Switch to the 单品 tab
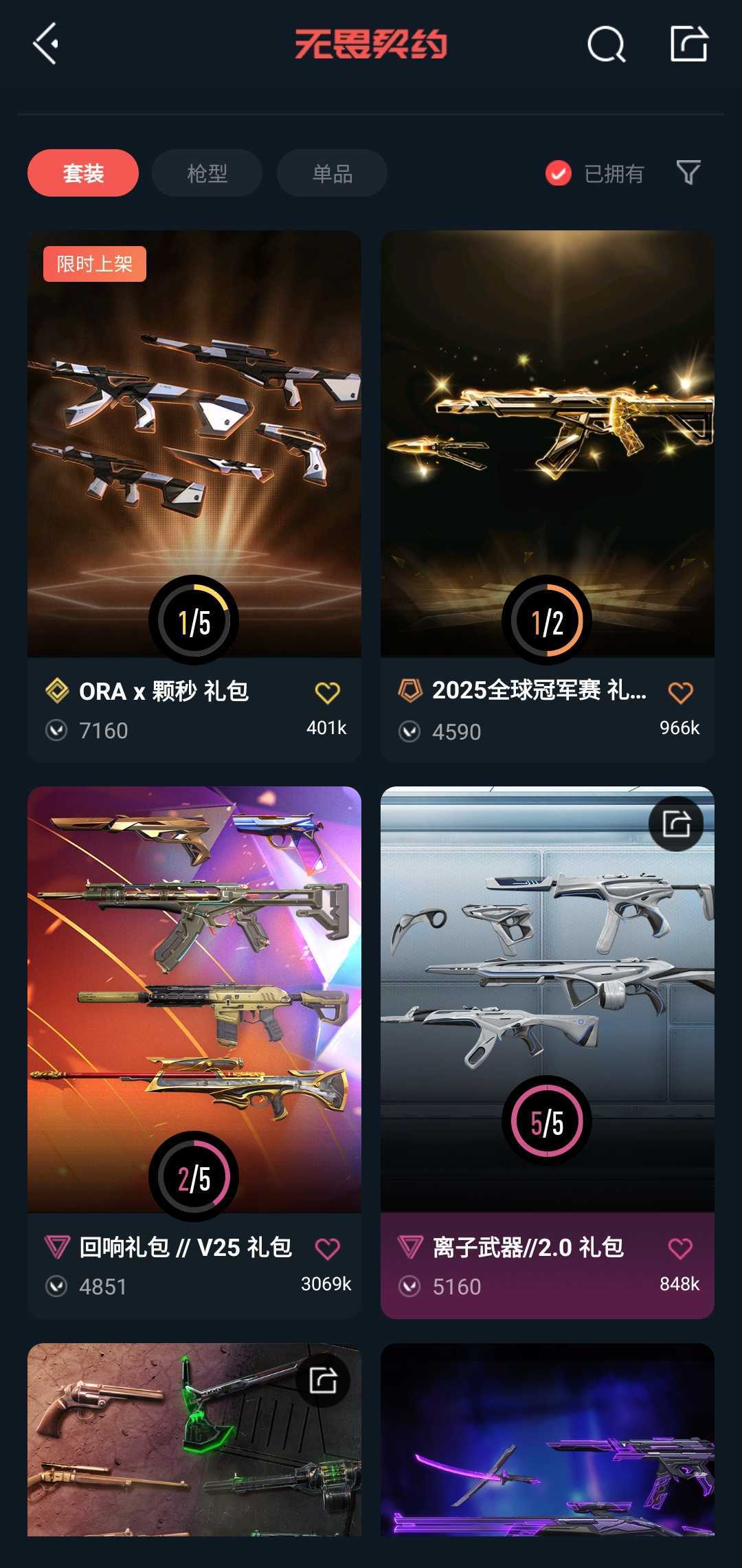 pos(330,173)
